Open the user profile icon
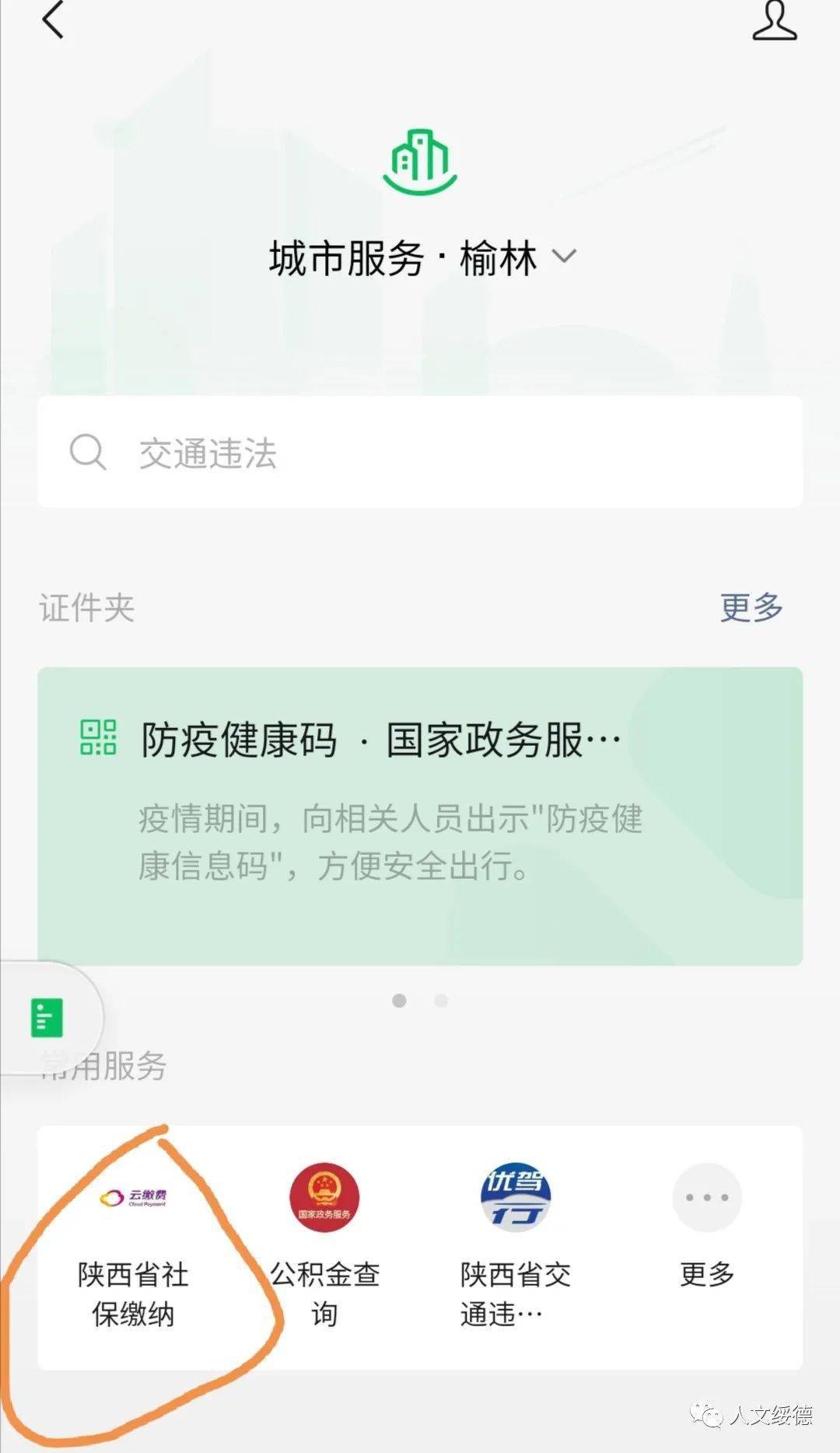The width and height of the screenshot is (840, 1453). (x=774, y=20)
